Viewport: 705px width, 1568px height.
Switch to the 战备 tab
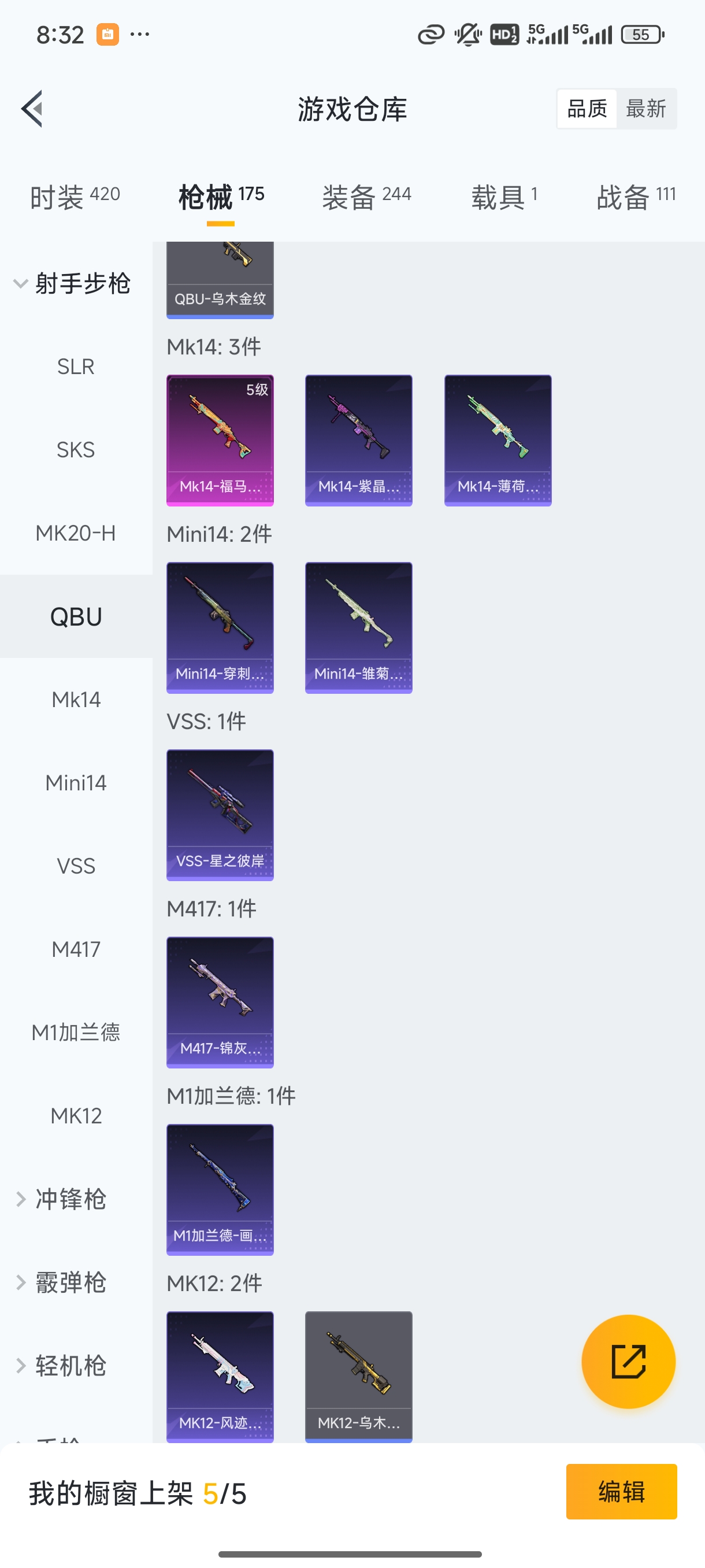click(x=636, y=197)
